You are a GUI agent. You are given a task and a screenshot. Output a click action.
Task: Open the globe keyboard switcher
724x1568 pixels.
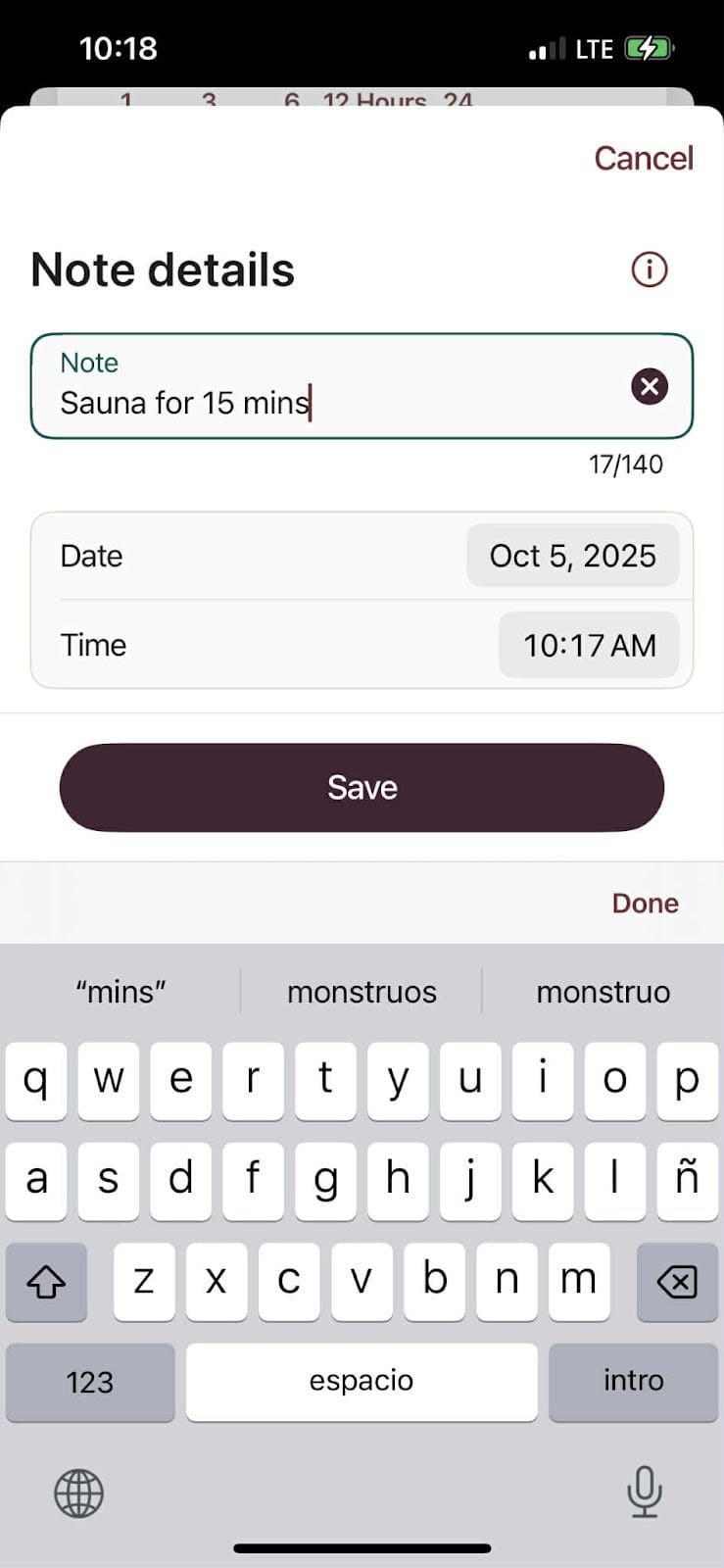(x=78, y=1494)
